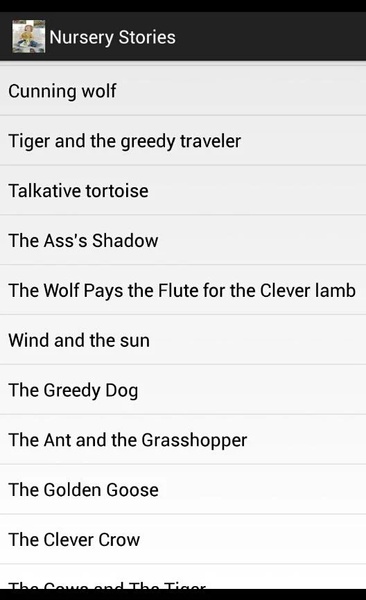Viewport: 366px width, 600px height.
Task: Open The Greedy Dog story
Action: 183,390
